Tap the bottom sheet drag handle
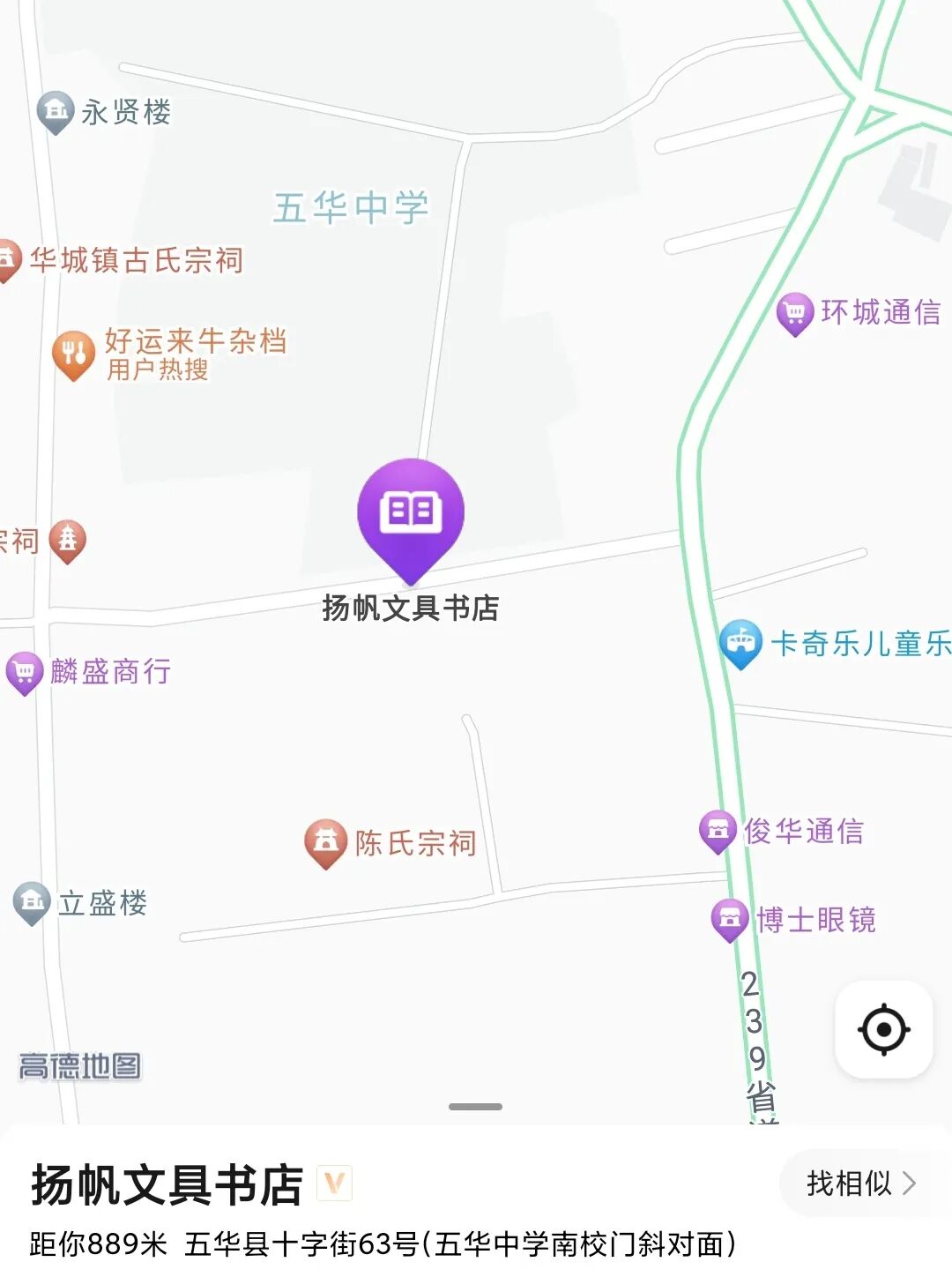This screenshot has width=952, height=1277. coord(475,1107)
